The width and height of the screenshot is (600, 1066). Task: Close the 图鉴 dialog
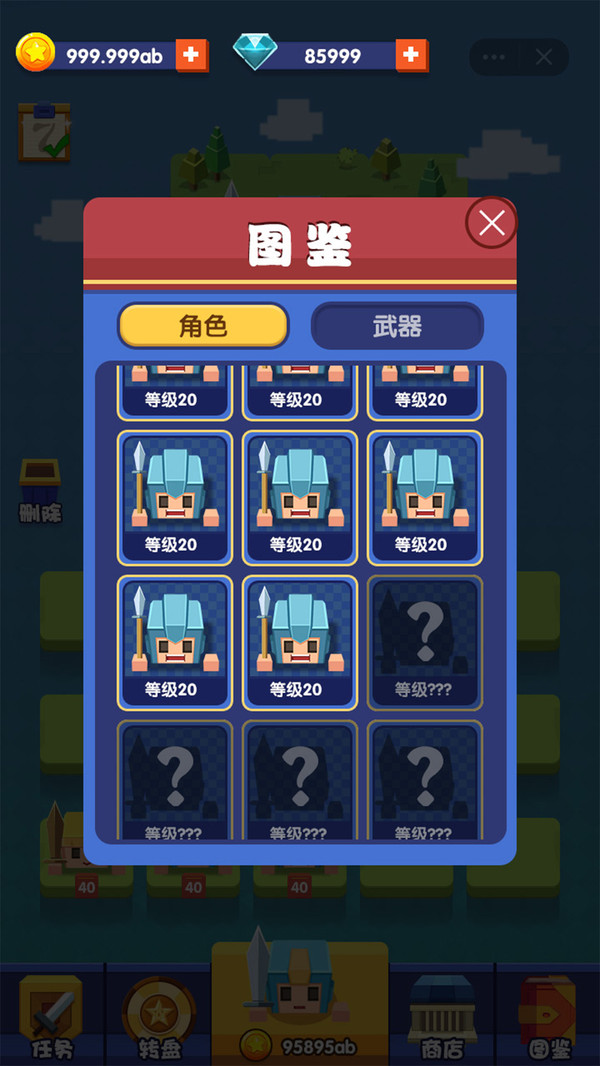point(491,222)
